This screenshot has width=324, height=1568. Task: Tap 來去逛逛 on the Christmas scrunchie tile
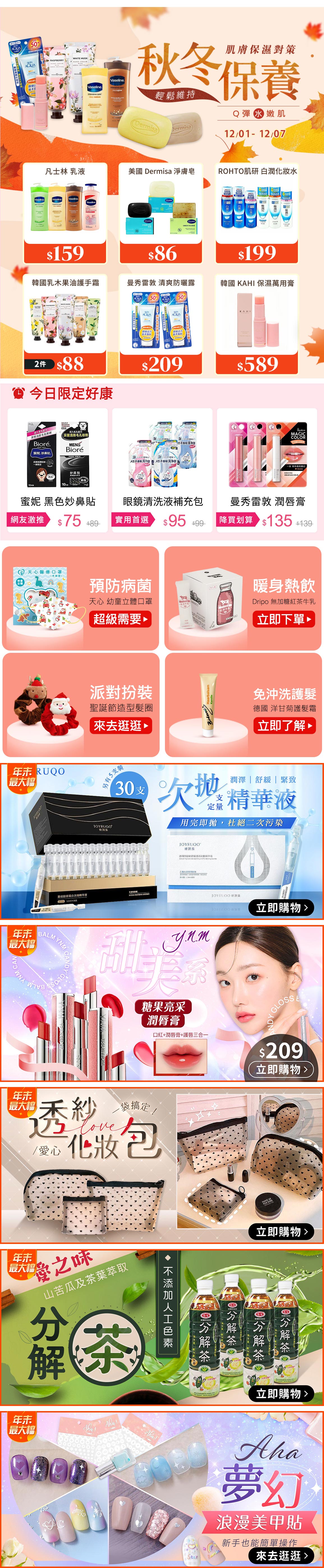[x=120, y=726]
